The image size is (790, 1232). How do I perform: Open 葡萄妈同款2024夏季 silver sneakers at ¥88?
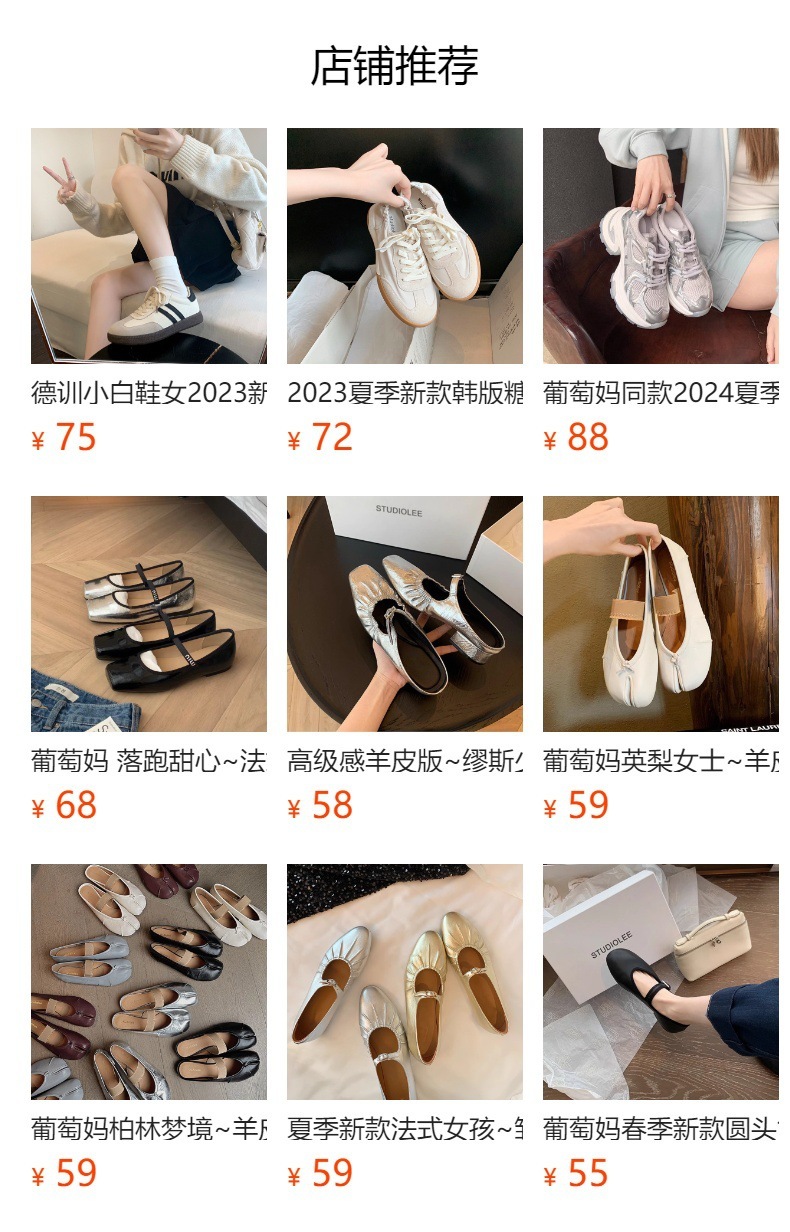tap(660, 246)
